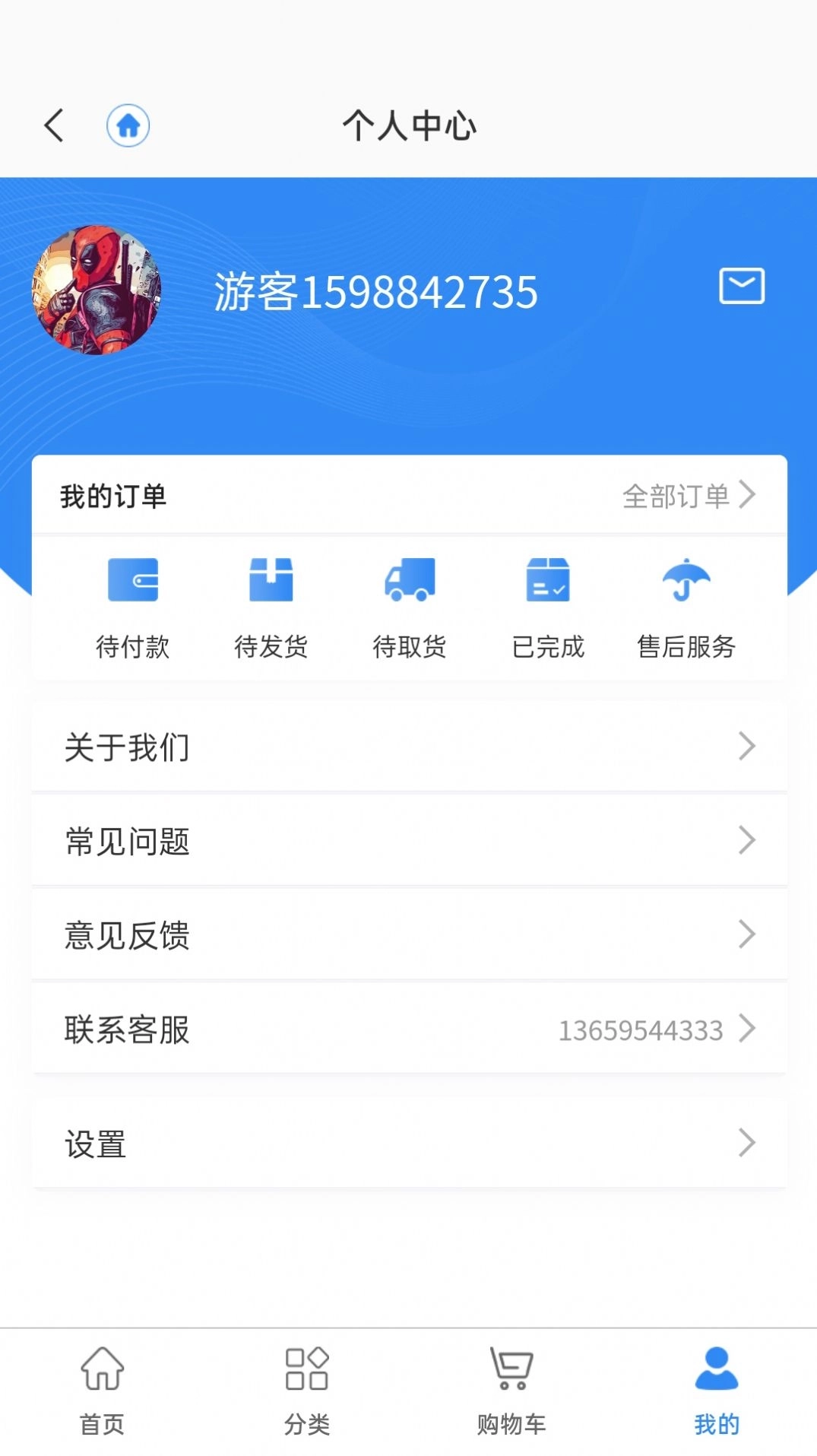Click the back arrow
The image size is (817, 1456).
pos(53,124)
